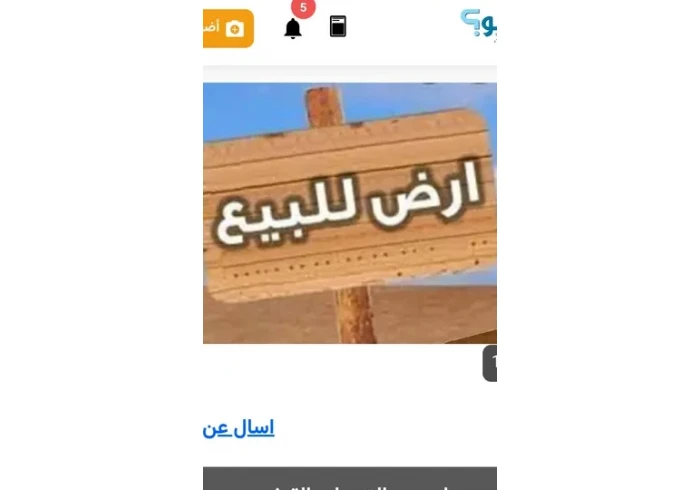Open the phone-shaped icon beside the bell

338,27
